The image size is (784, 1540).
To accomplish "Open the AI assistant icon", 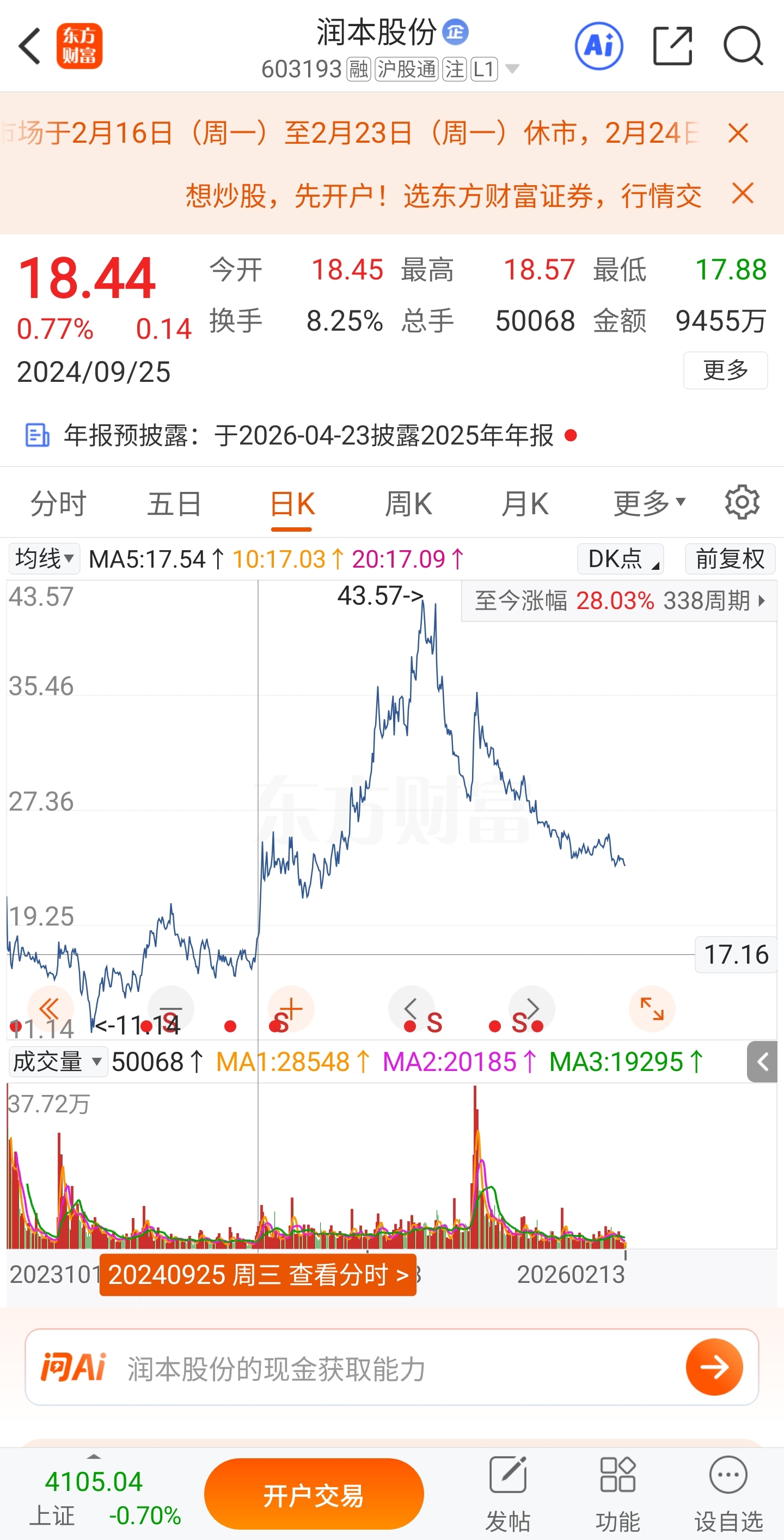I will click(598, 46).
